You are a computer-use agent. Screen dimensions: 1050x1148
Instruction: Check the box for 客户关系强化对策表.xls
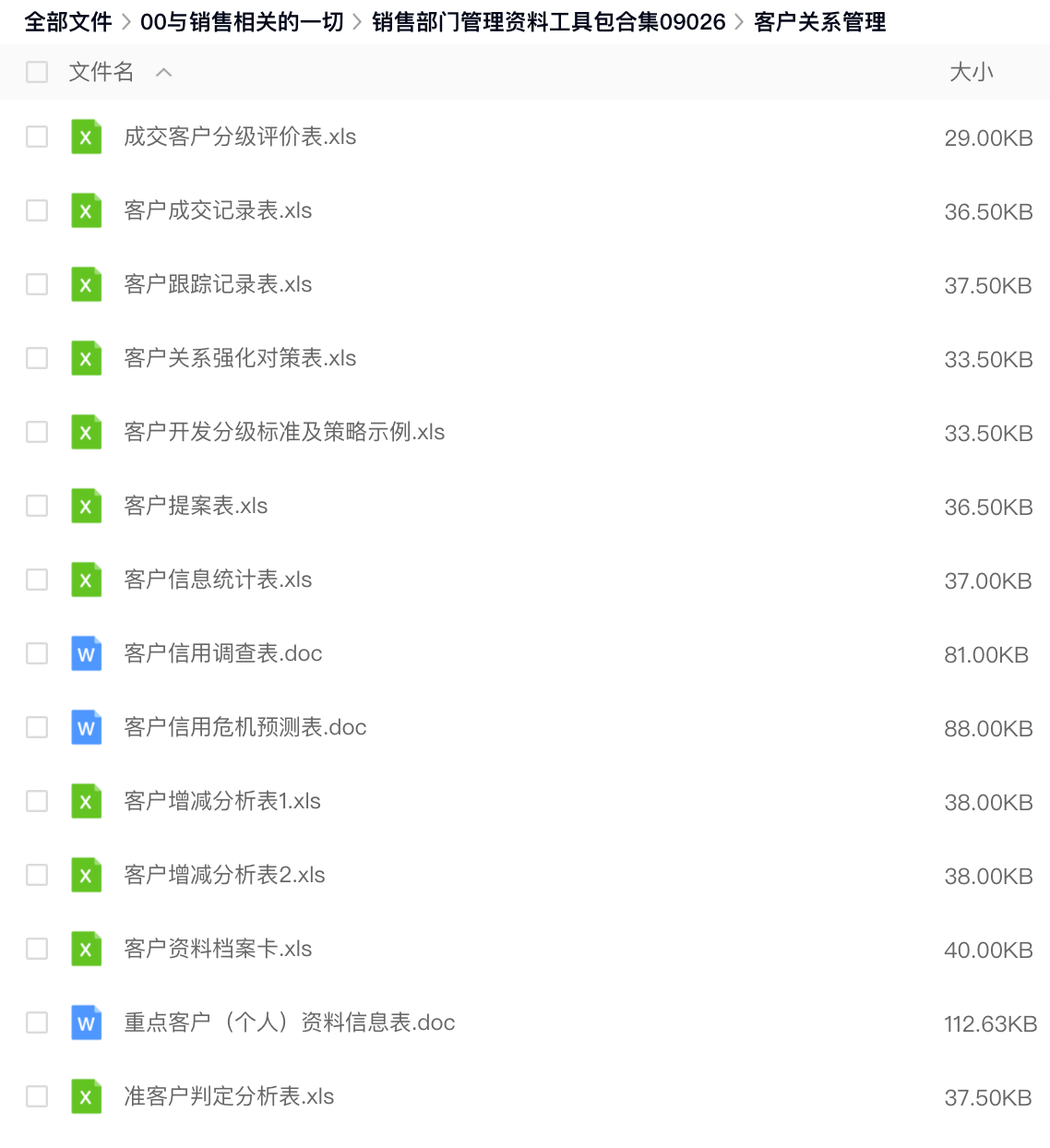pos(37,358)
